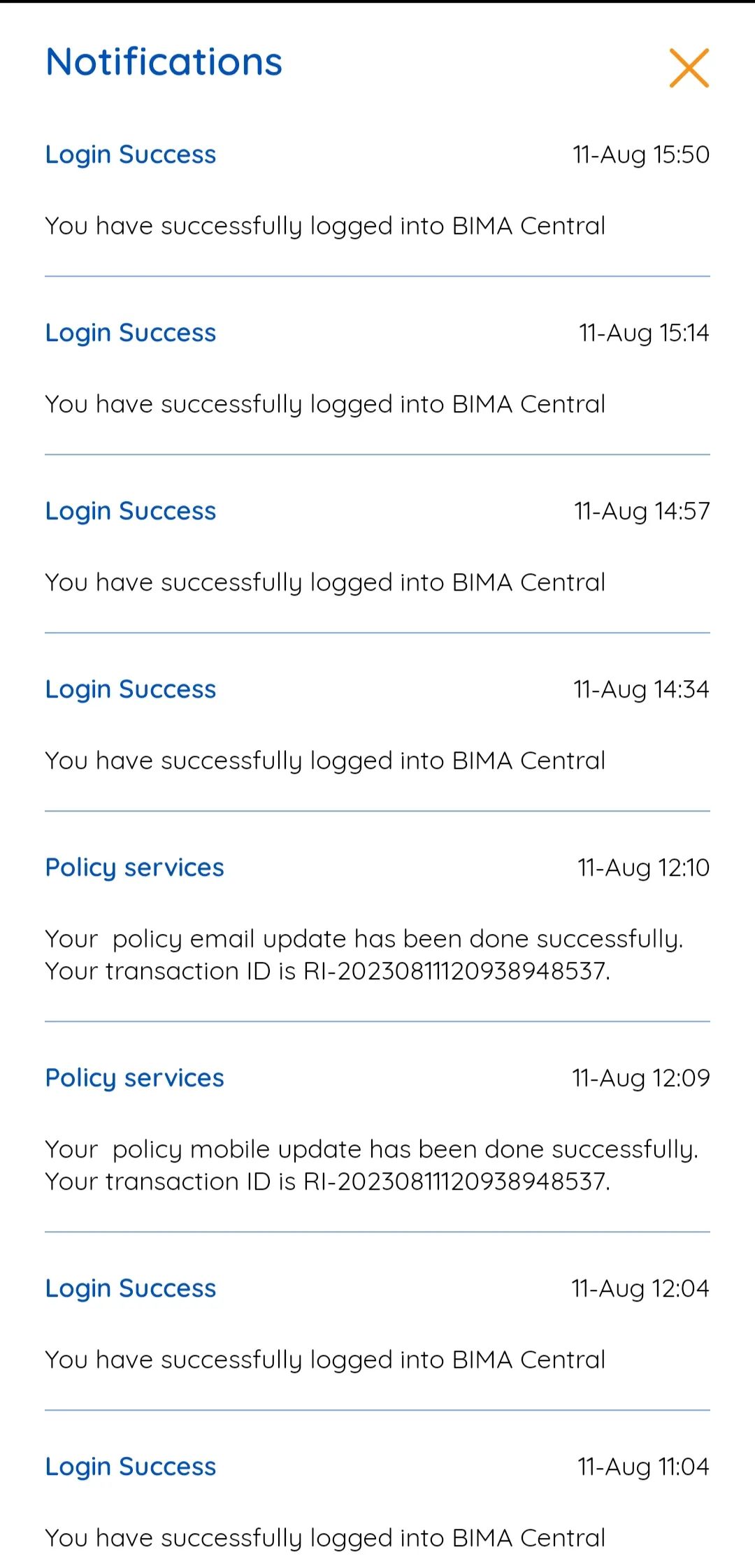Click the Notifications header title
Screen dimensions: 755x1568
point(164,62)
